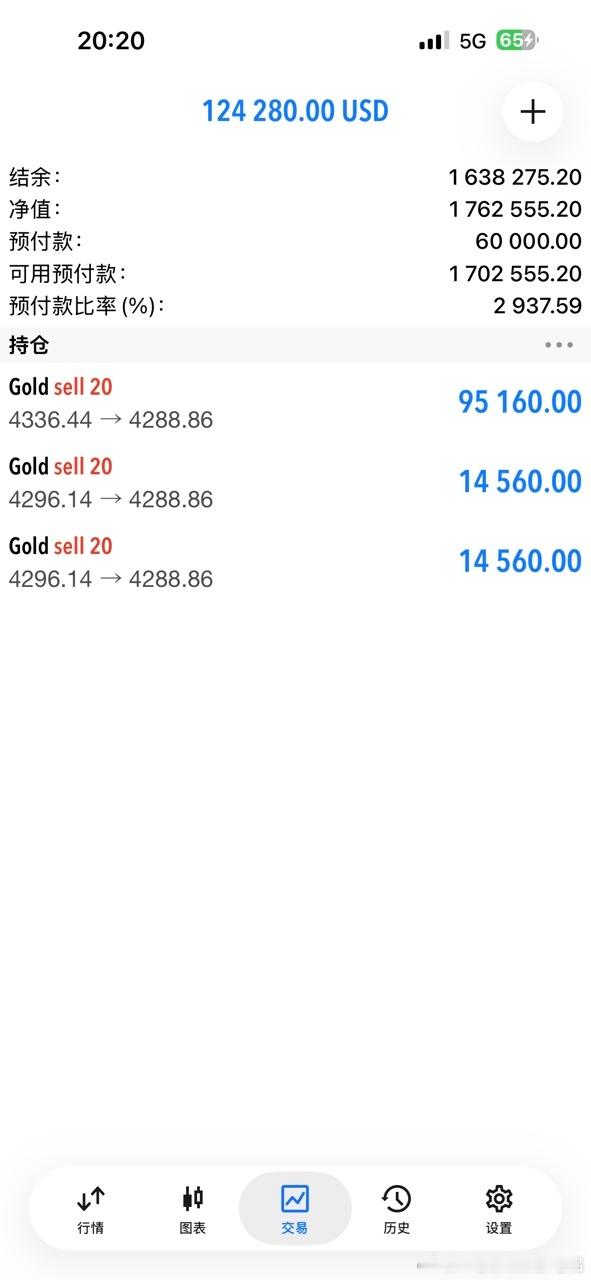
Task: Go to the 历史 history tab
Action: [x=397, y=1209]
